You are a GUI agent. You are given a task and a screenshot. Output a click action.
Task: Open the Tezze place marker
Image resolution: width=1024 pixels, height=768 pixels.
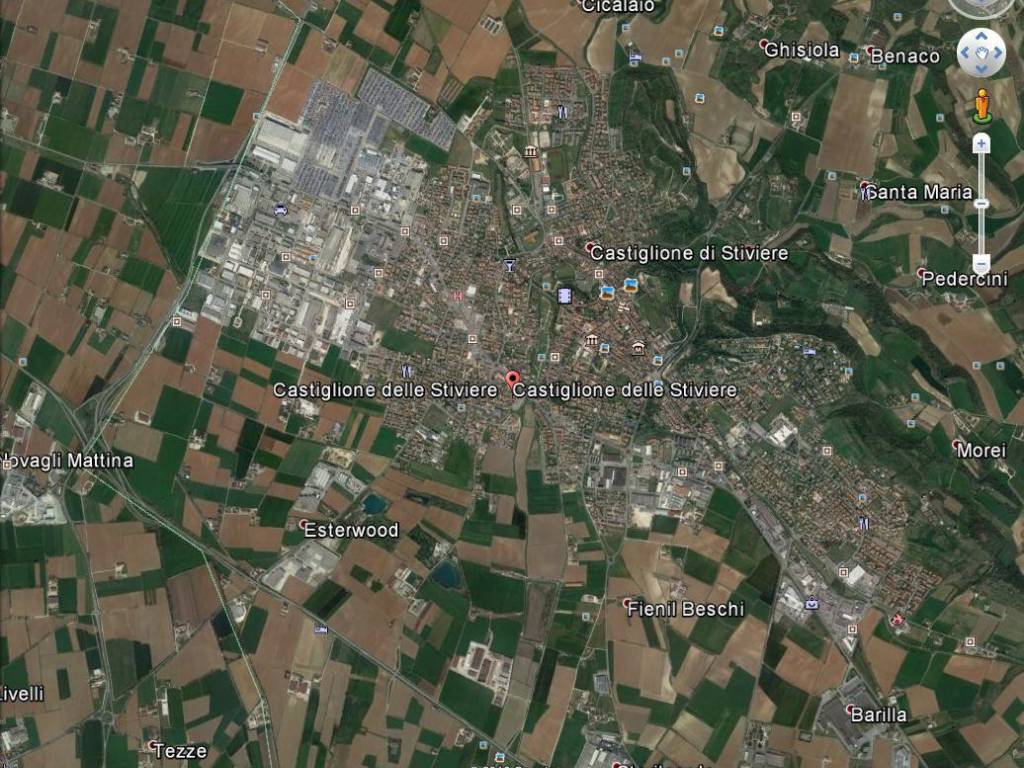tap(154, 745)
